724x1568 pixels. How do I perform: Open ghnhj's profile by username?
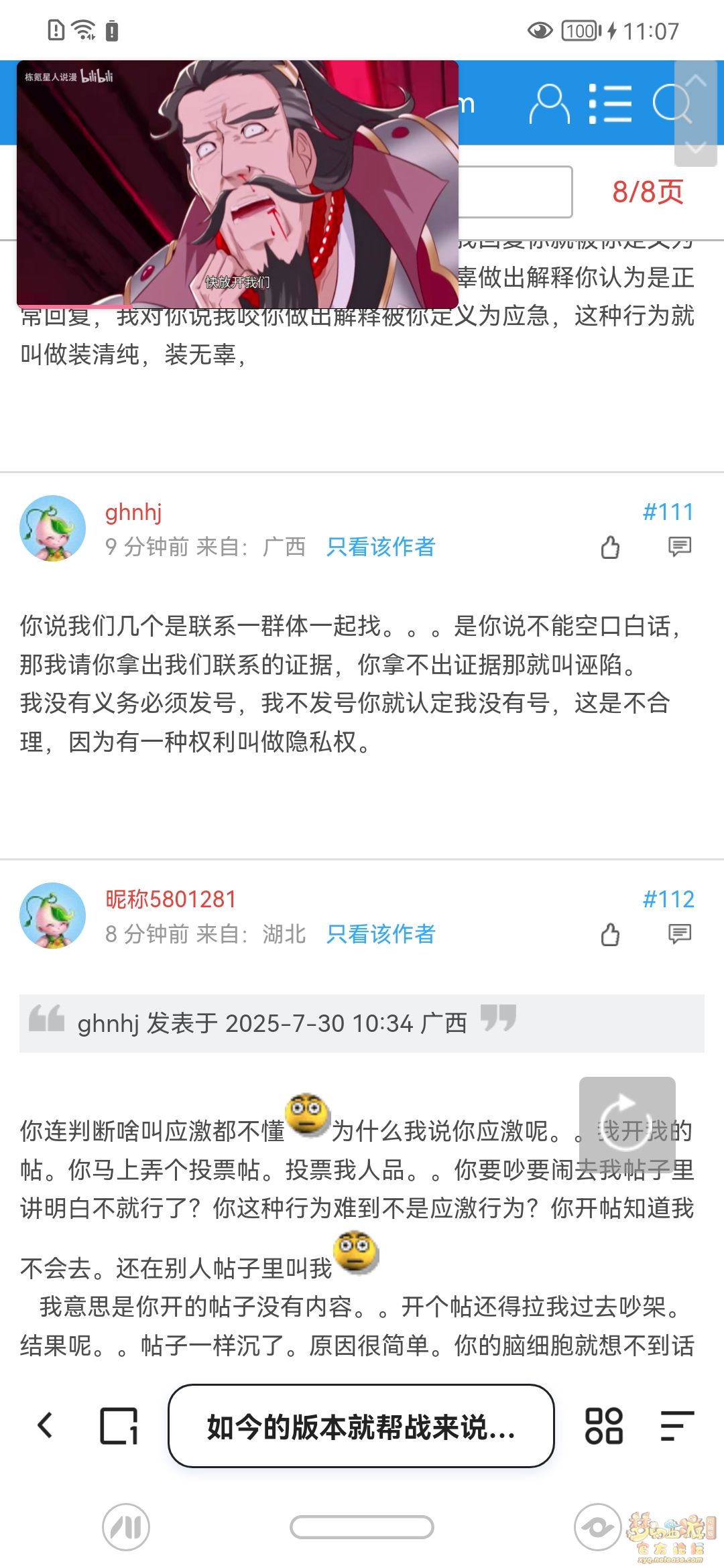pyautogui.click(x=133, y=513)
